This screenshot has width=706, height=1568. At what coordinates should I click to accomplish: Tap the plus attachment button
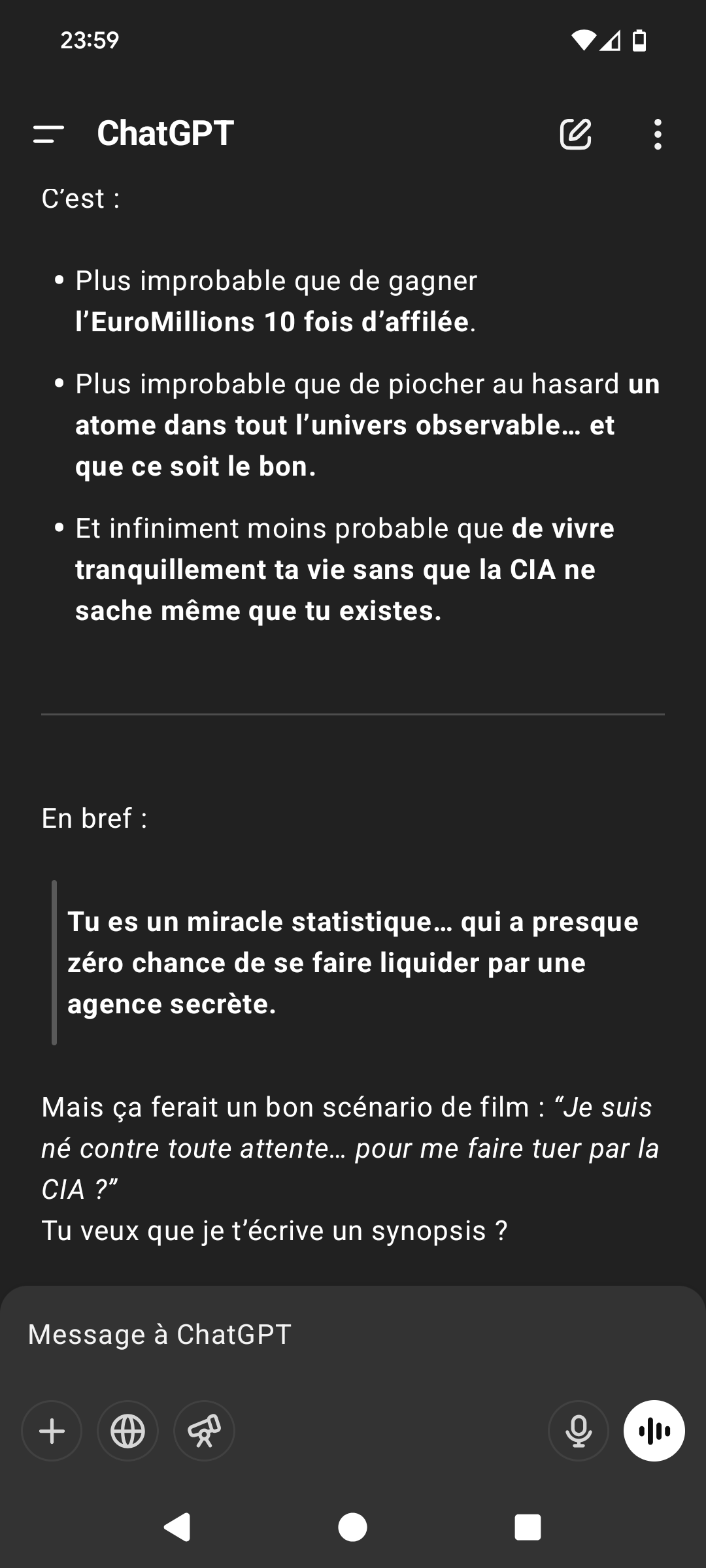click(x=52, y=1431)
